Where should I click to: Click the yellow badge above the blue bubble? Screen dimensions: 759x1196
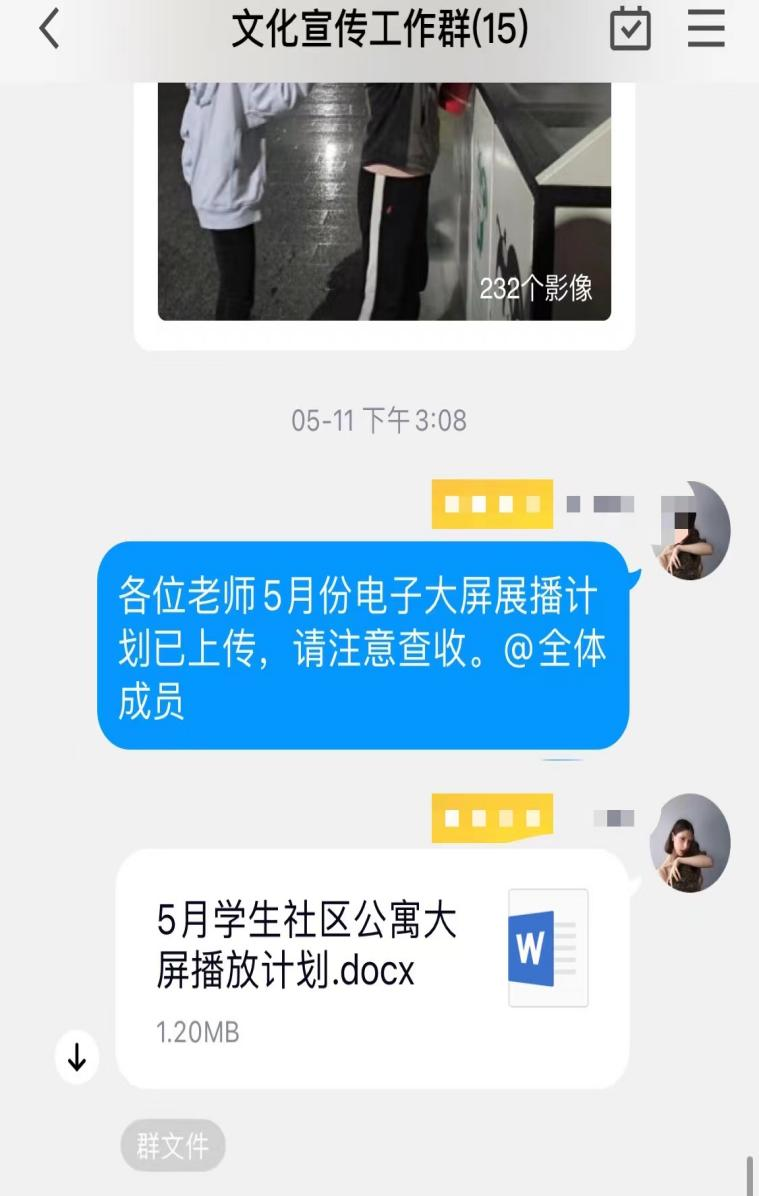[x=491, y=503]
